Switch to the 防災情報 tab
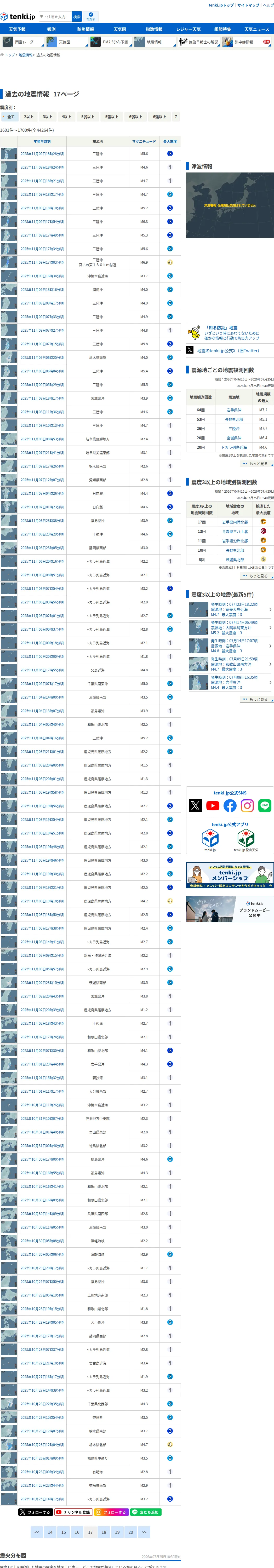The image size is (274, 1568). (x=86, y=29)
